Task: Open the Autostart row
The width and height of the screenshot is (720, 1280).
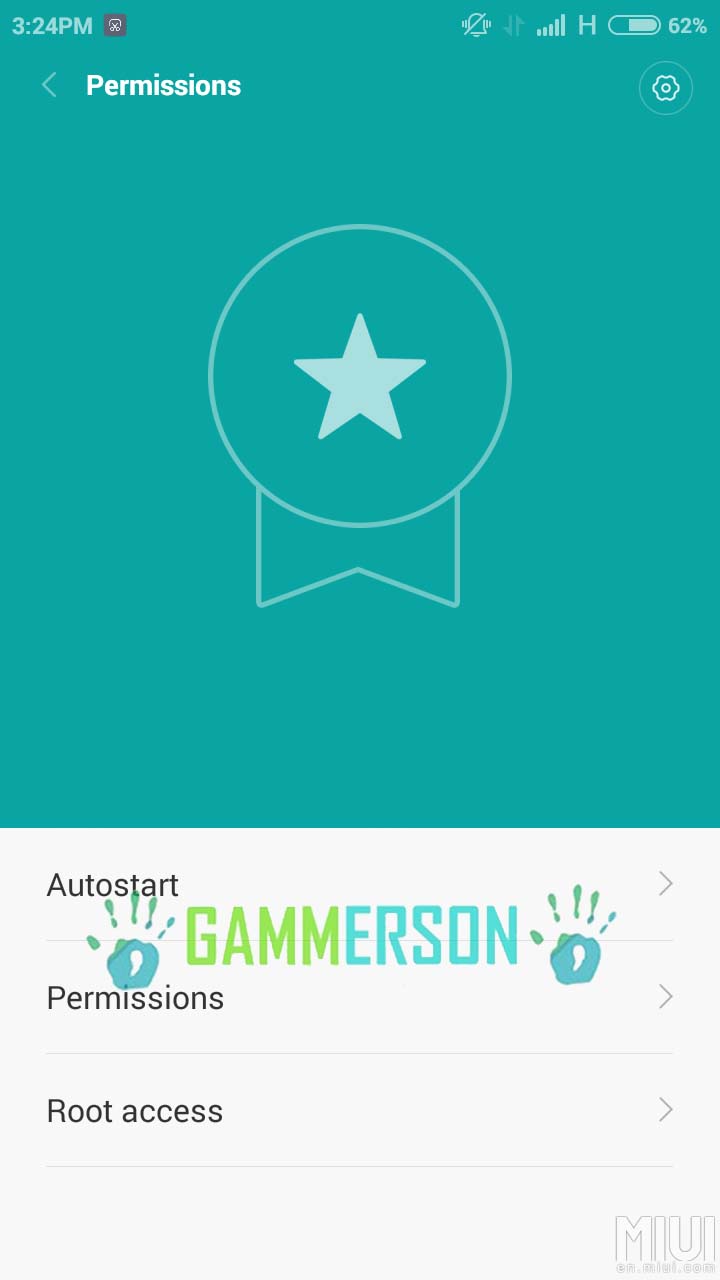Action: (359, 885)
